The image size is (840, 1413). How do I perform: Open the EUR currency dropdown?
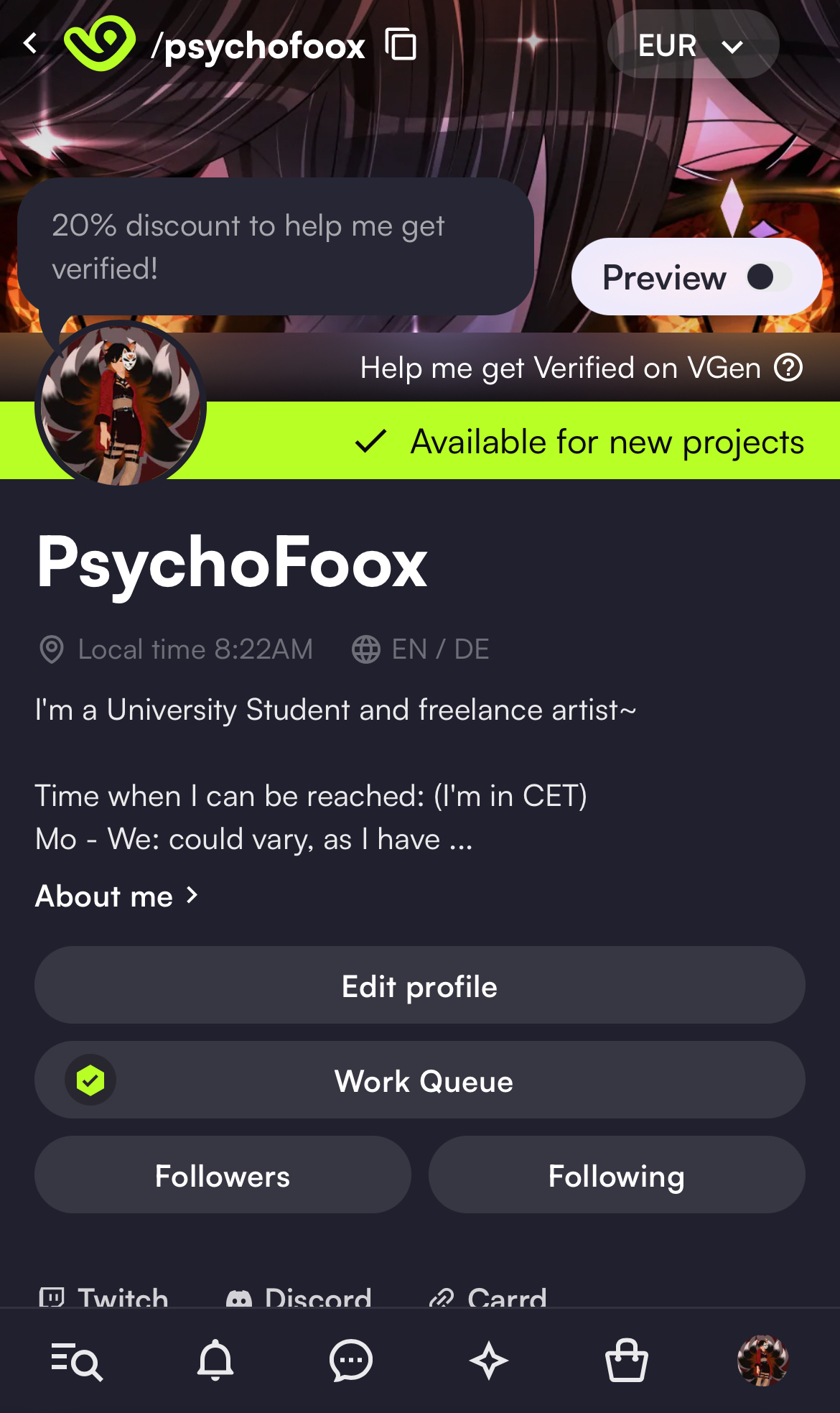pos(692,45)
